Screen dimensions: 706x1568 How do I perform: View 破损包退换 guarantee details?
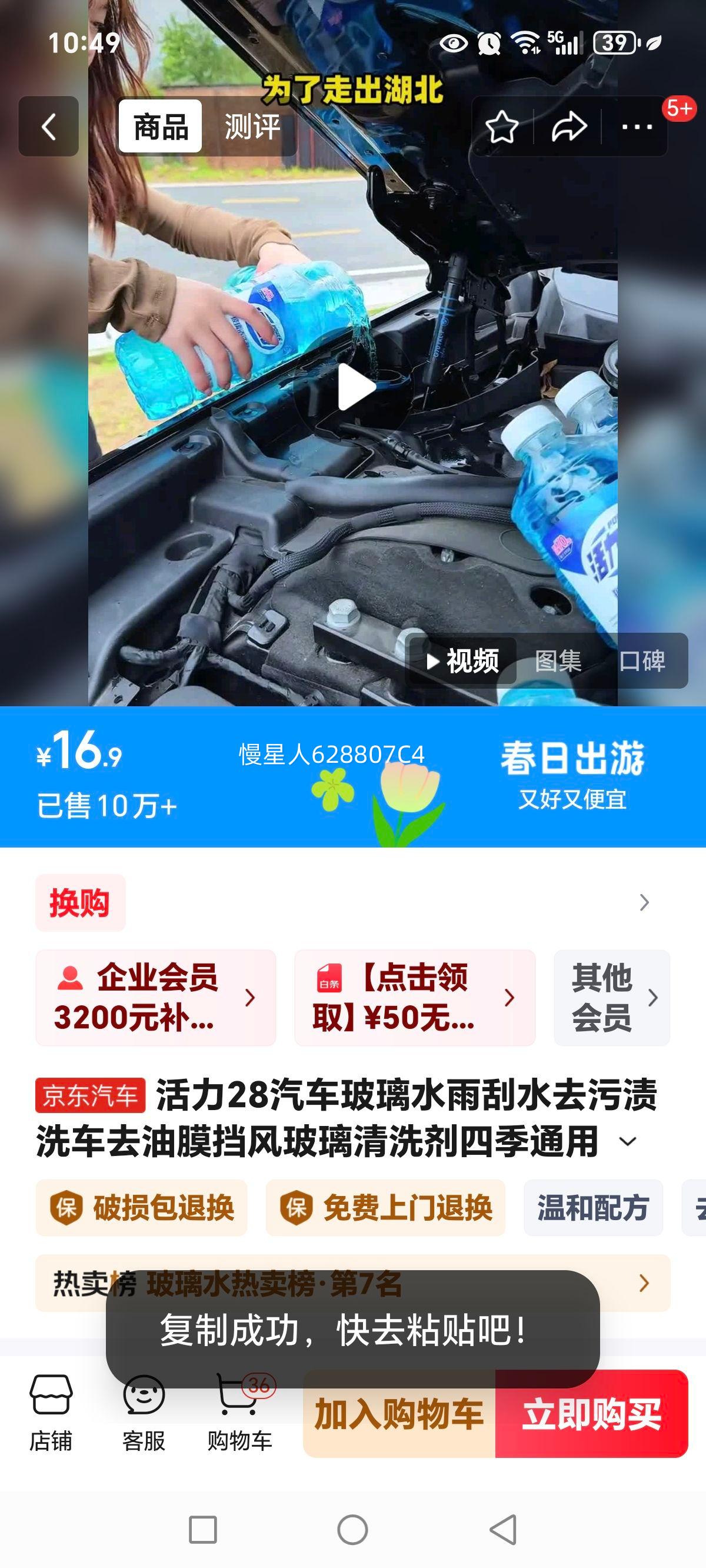[141, 1208]
